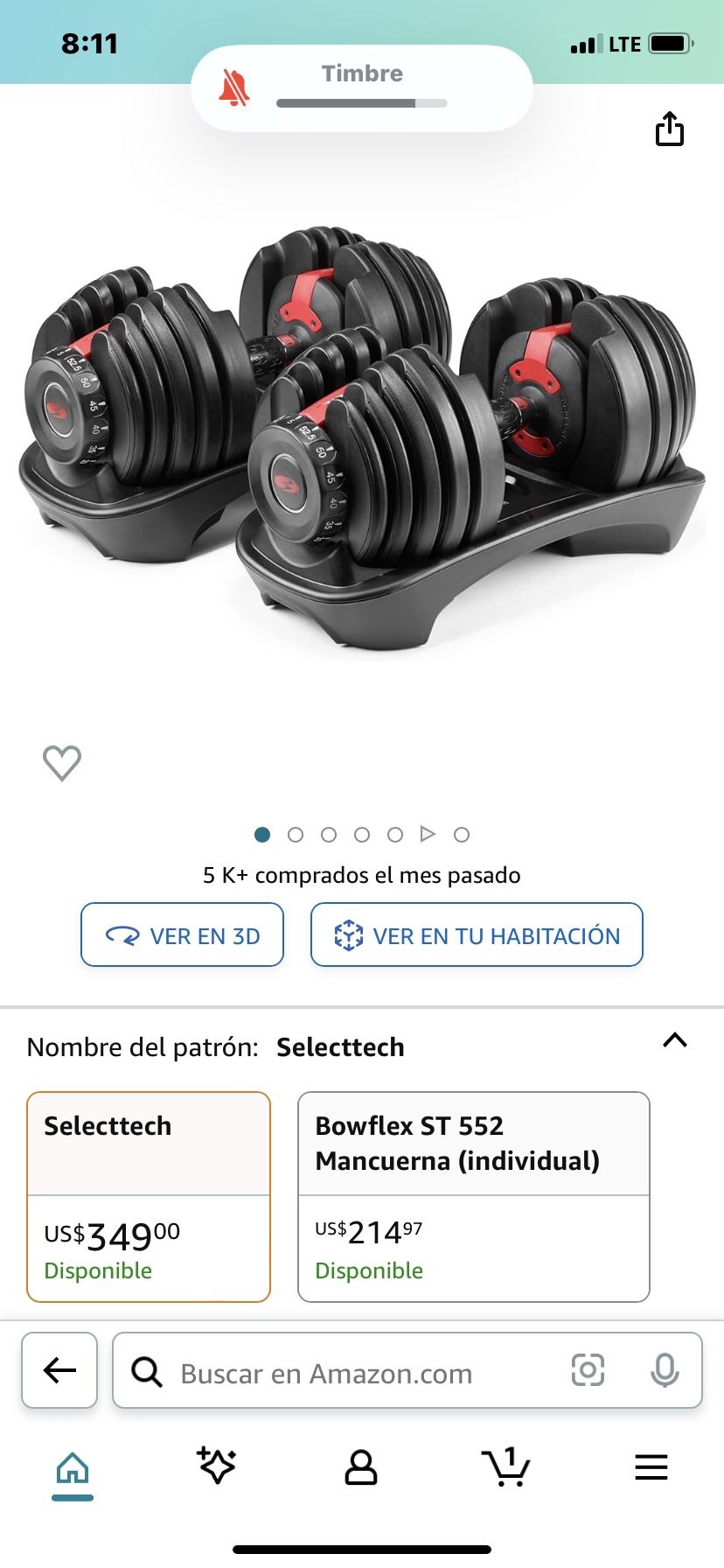
Task: Start voice search with microphone
Action: pyautogui.click(x=664, y=1370)
